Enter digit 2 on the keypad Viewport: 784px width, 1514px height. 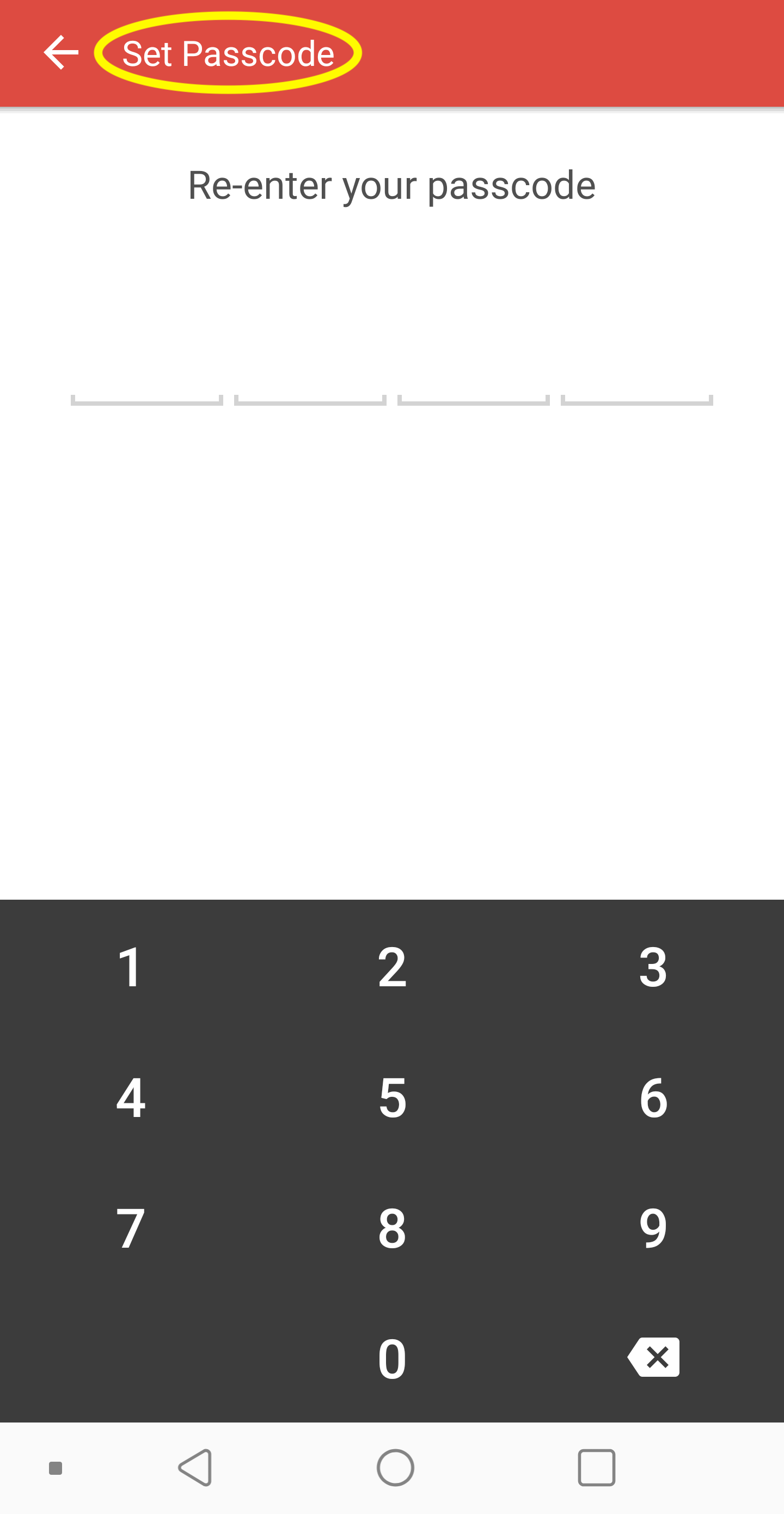click(x=392, y=967)
